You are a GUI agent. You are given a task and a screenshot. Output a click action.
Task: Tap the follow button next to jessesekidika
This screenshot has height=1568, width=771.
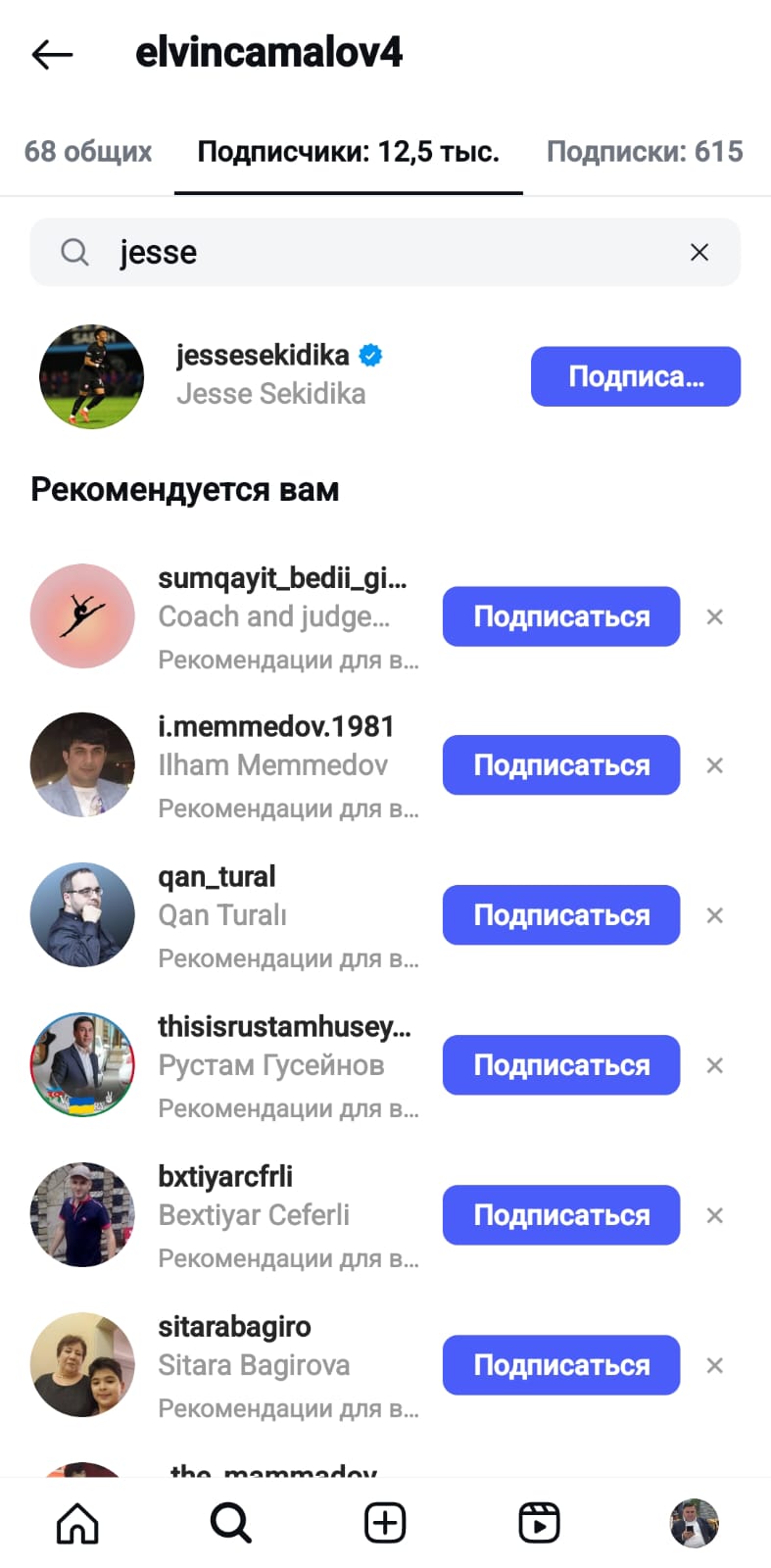point(636,376)
